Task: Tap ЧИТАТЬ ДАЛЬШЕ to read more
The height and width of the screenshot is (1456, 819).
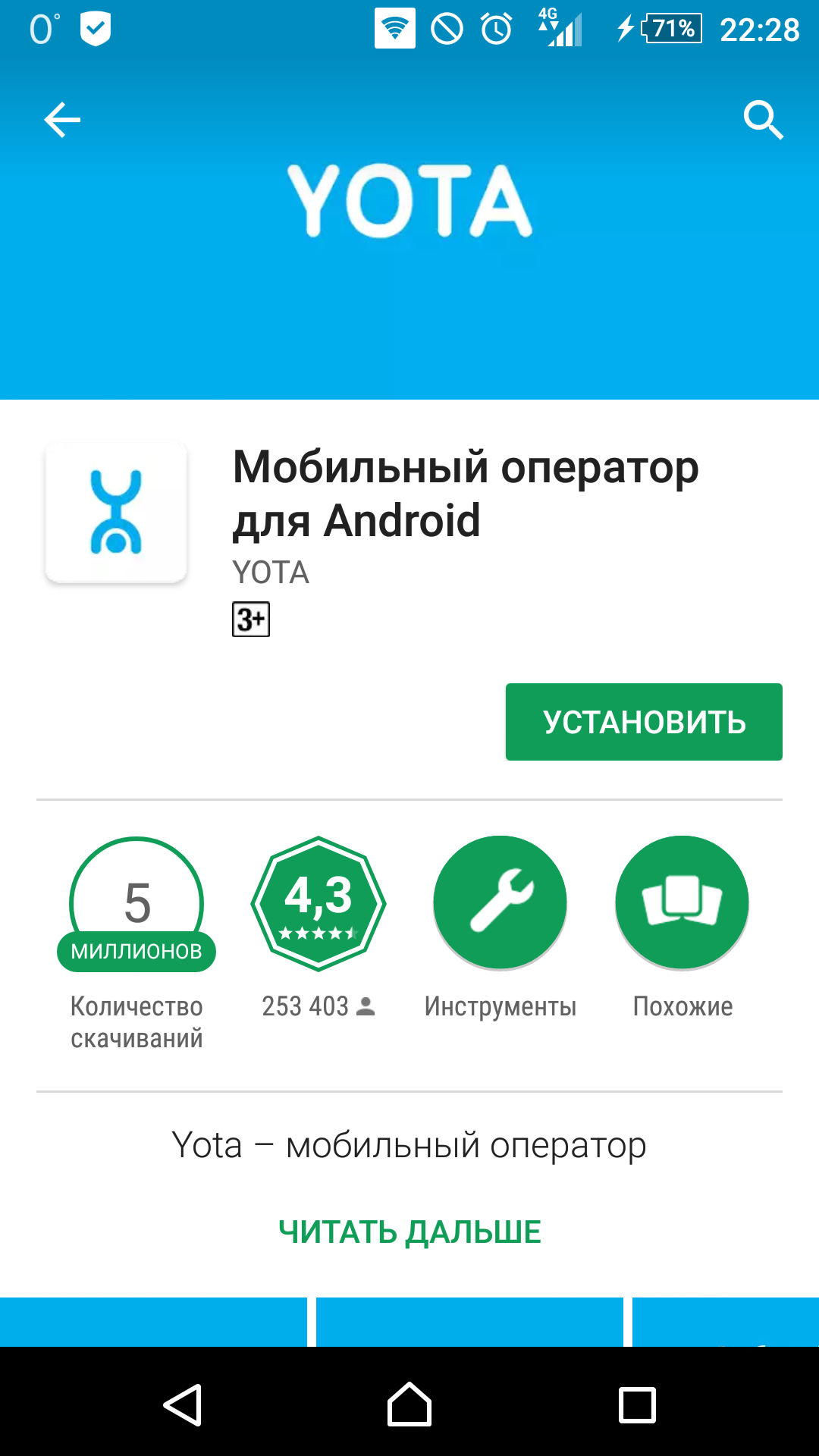Action: click(x=409, y=1232)
